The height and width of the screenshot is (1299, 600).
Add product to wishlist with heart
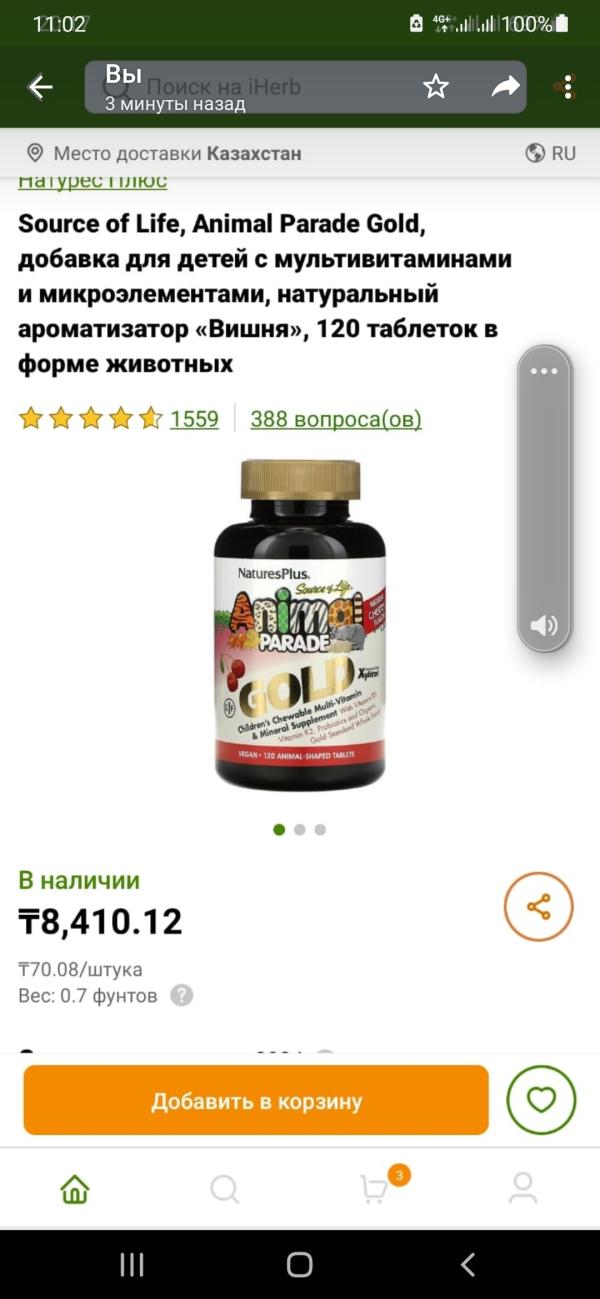point(541,1100)
